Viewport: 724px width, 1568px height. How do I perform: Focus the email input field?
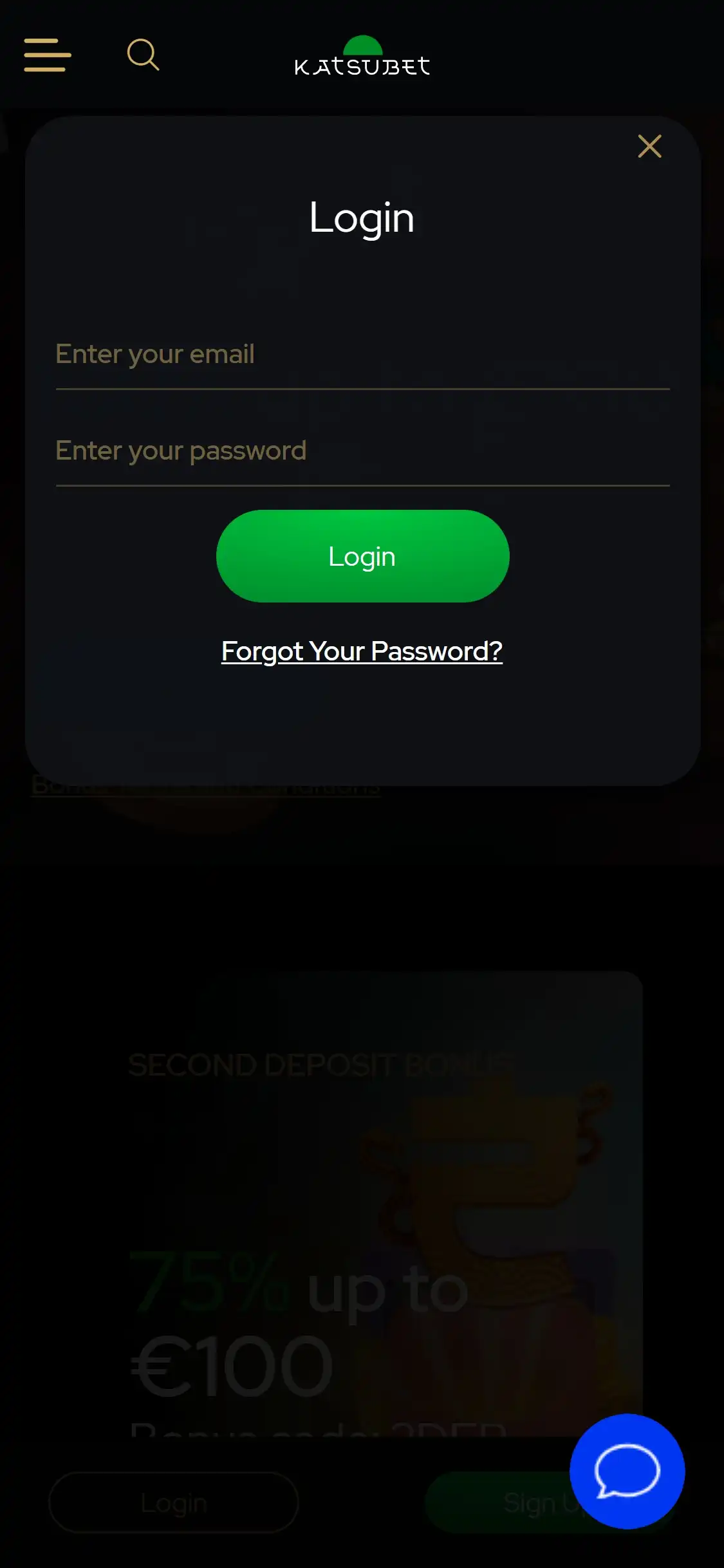pos(362,355)
